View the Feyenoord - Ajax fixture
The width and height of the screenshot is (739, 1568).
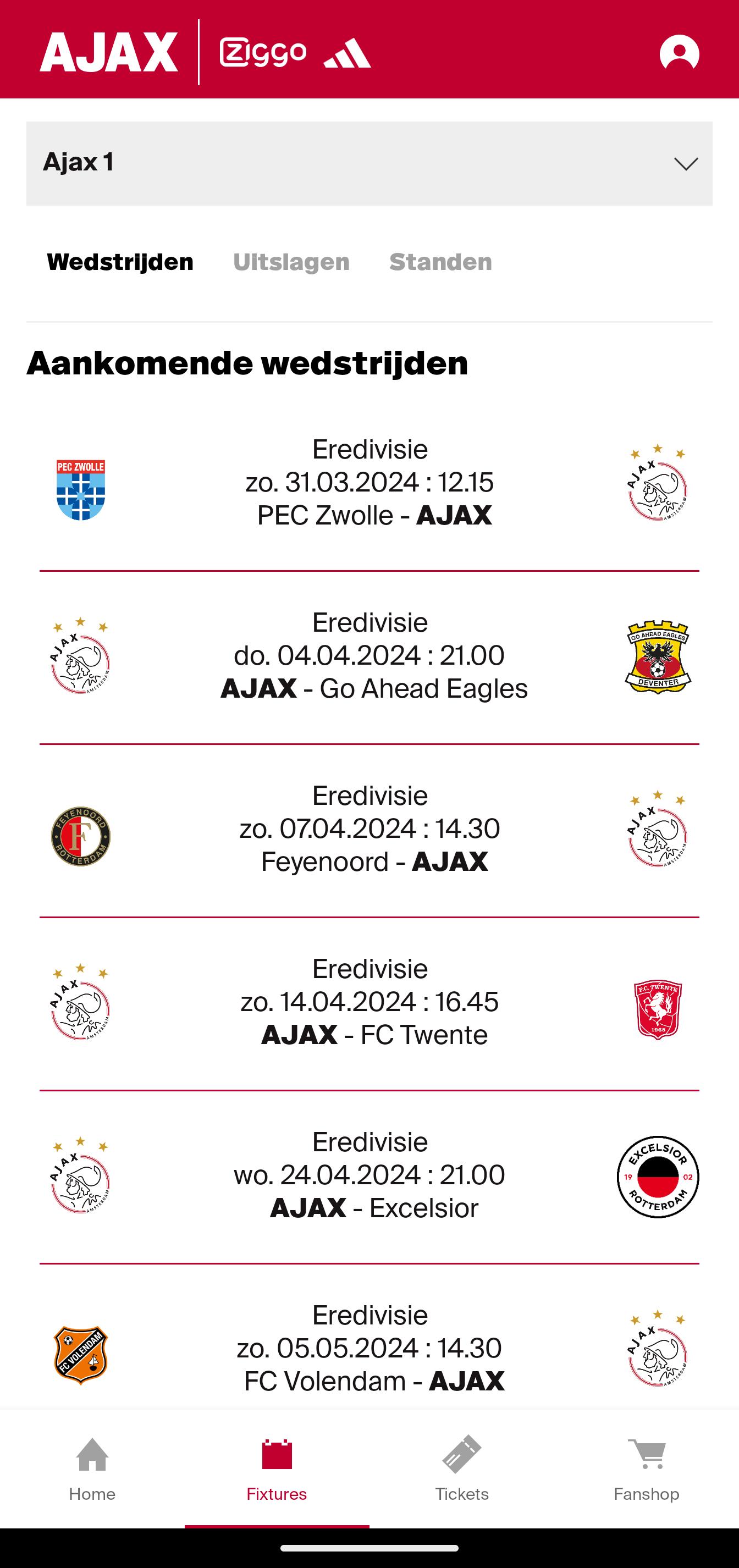(x=369, y=829)
